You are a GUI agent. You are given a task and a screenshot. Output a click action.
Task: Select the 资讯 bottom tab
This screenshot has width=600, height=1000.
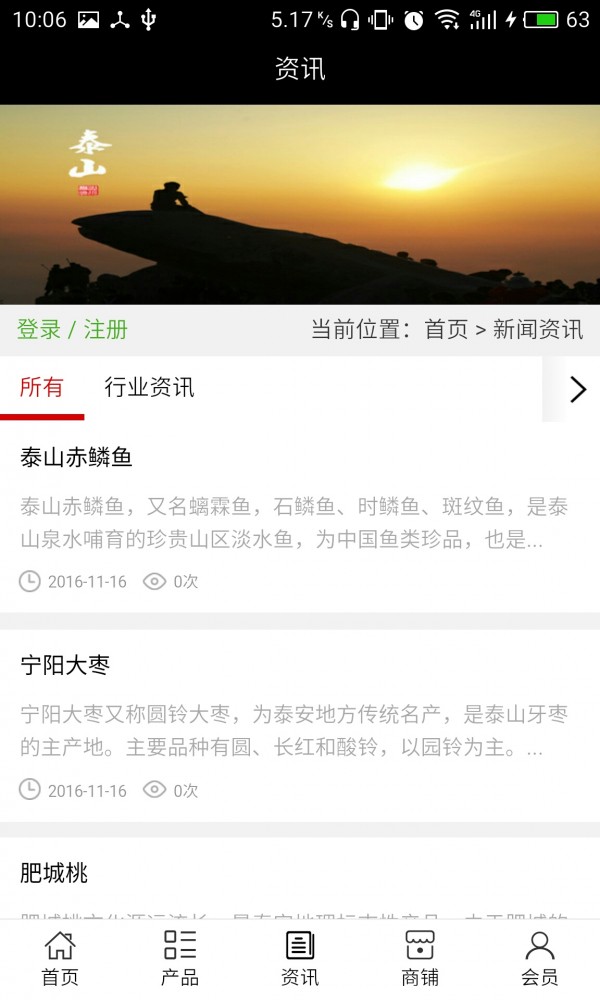click(x=300, y=958)
